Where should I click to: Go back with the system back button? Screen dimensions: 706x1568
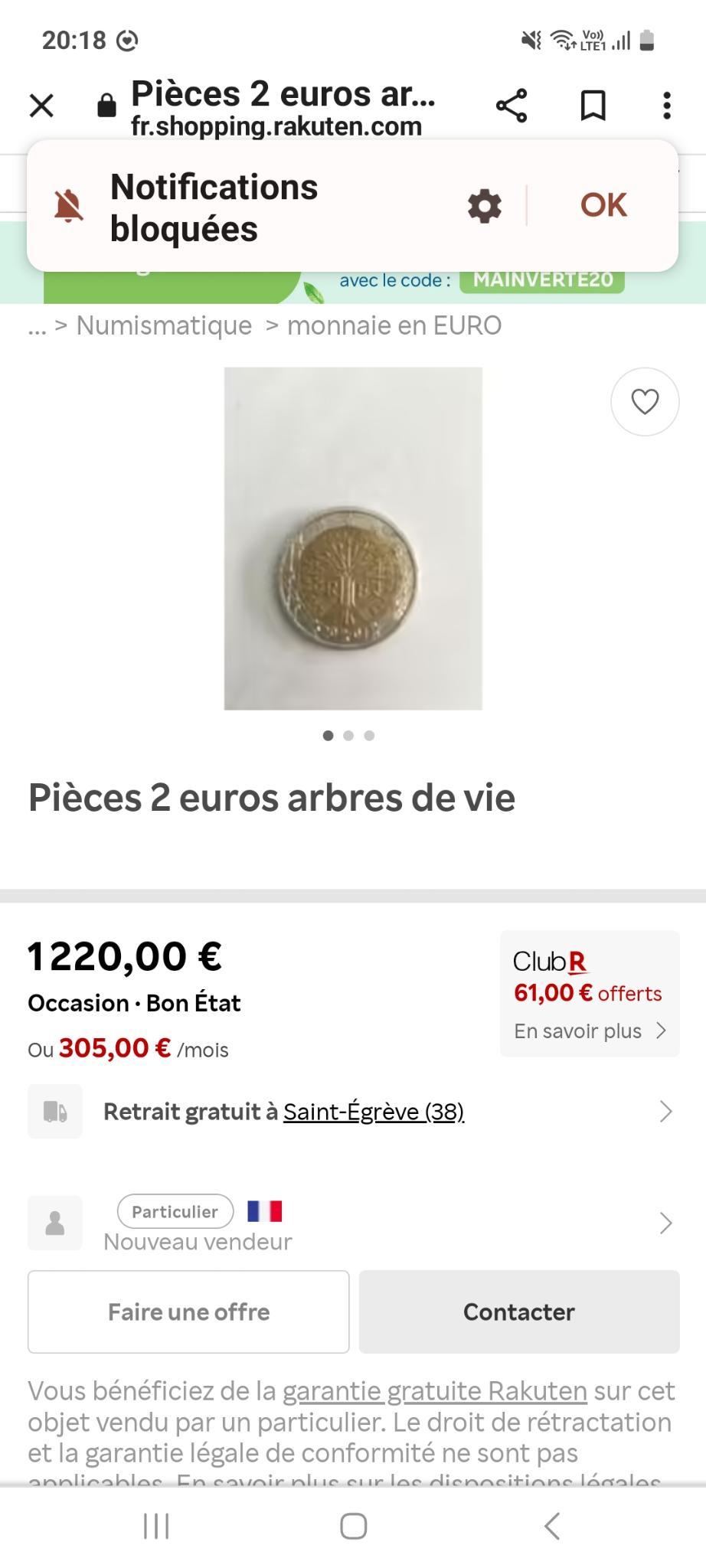click(551, 1526)
